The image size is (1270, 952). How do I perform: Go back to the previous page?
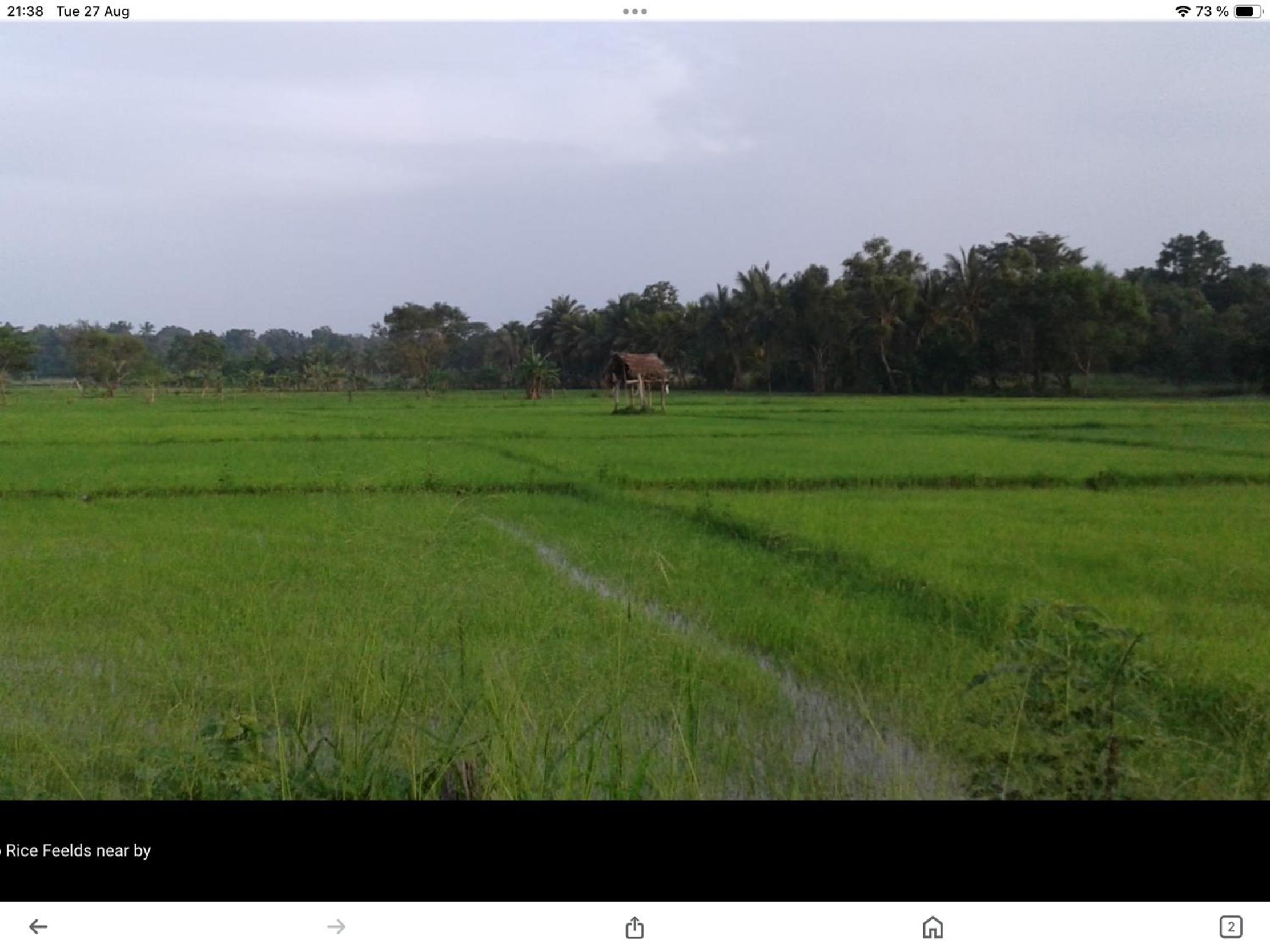tap(38, 927)
